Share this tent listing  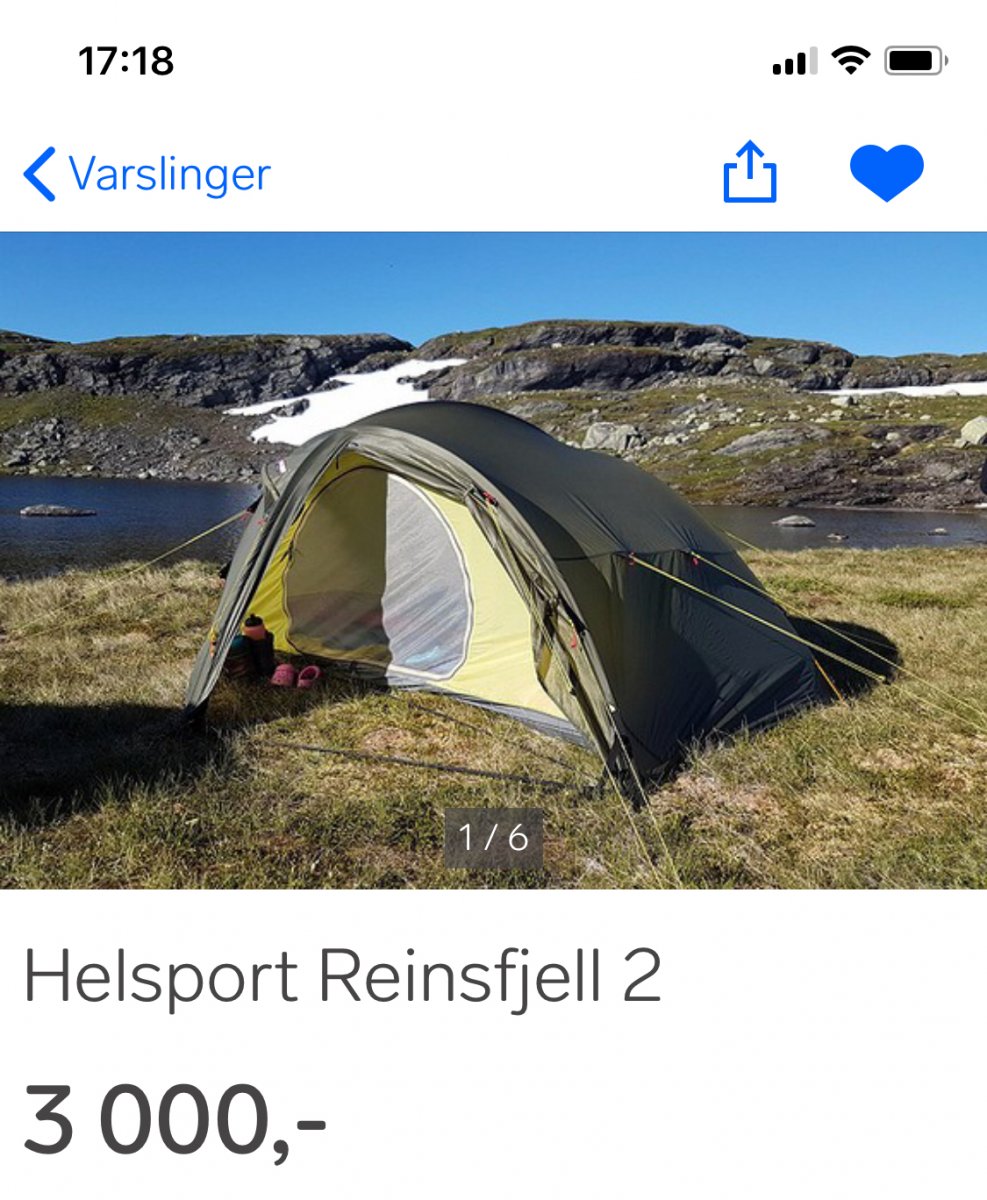point(749,172)
